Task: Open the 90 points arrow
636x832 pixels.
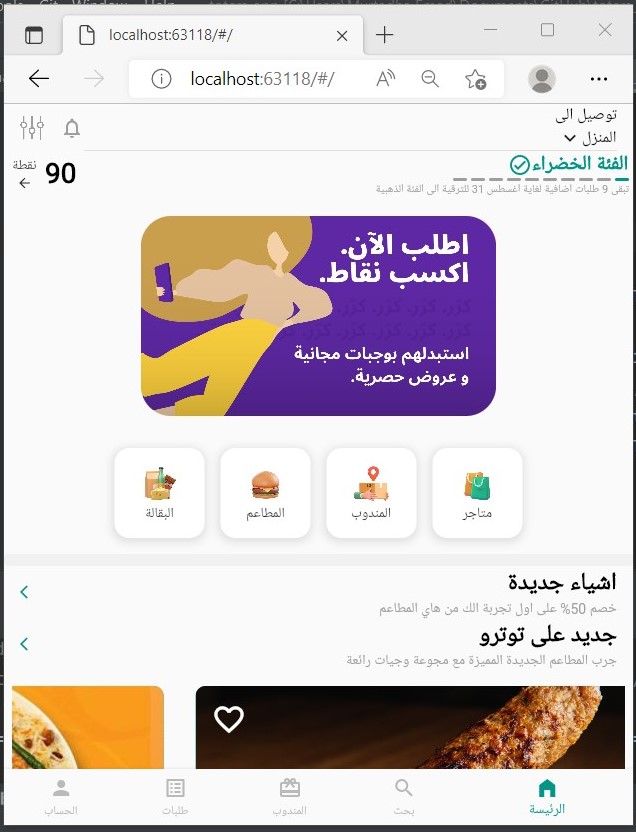Action: (25, 182)
